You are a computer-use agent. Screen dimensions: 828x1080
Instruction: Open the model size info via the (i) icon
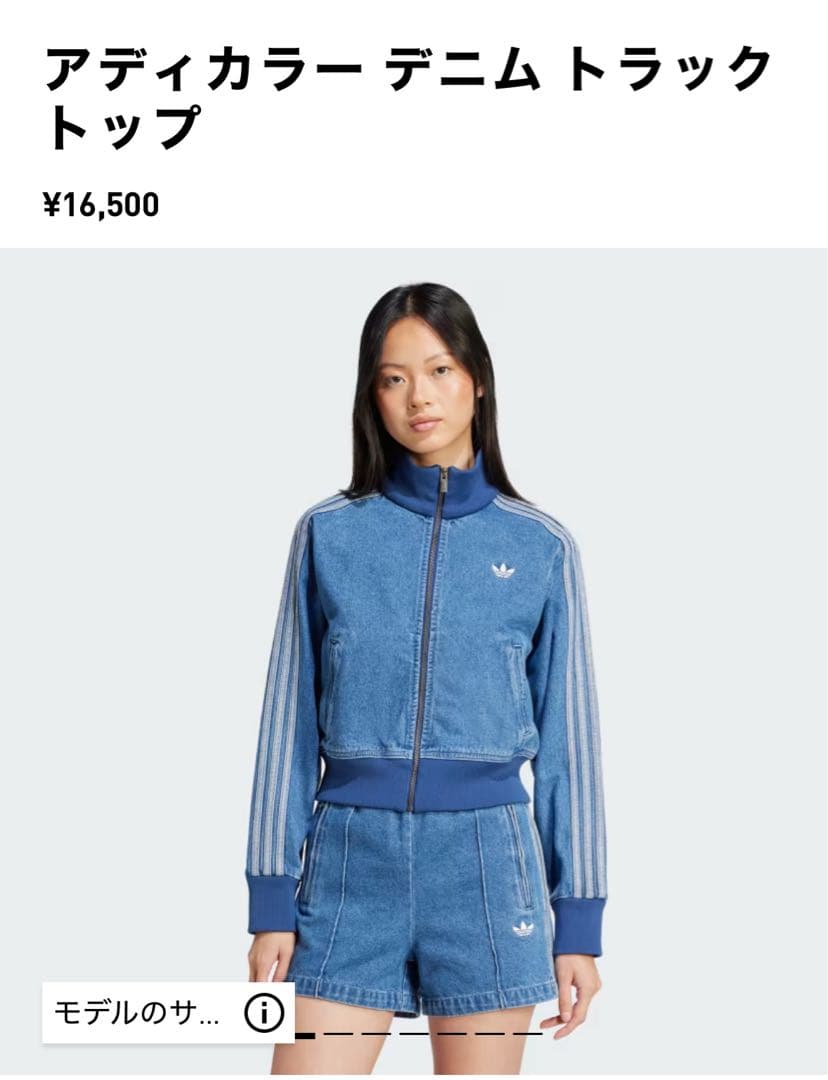262,1013
